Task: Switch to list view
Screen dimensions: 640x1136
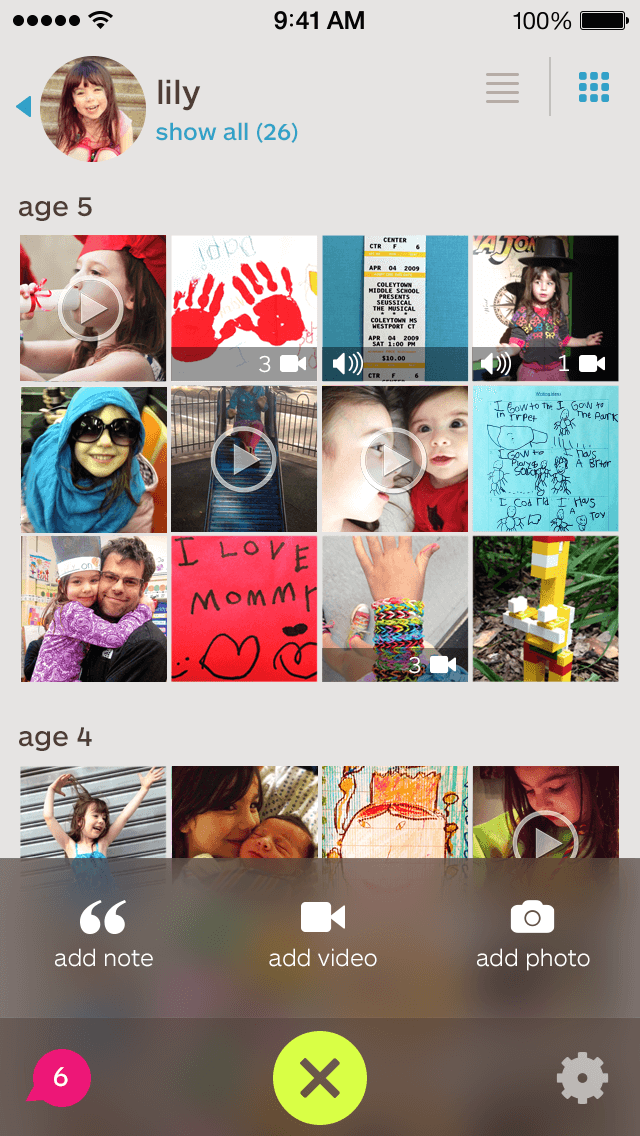Action: [502, 88]
